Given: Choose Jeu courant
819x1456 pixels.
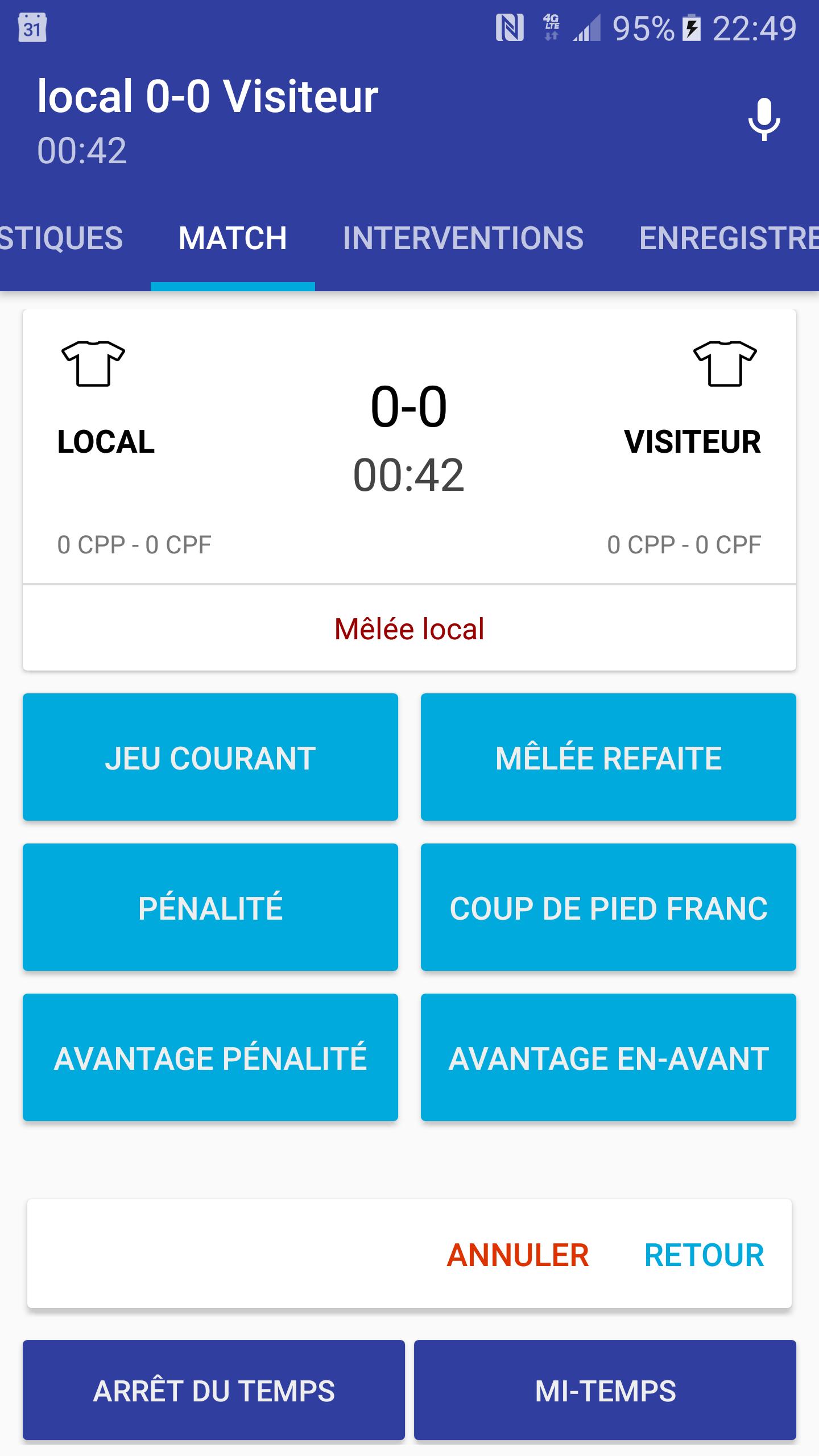Looking at the screenshot, I should 210,757.
